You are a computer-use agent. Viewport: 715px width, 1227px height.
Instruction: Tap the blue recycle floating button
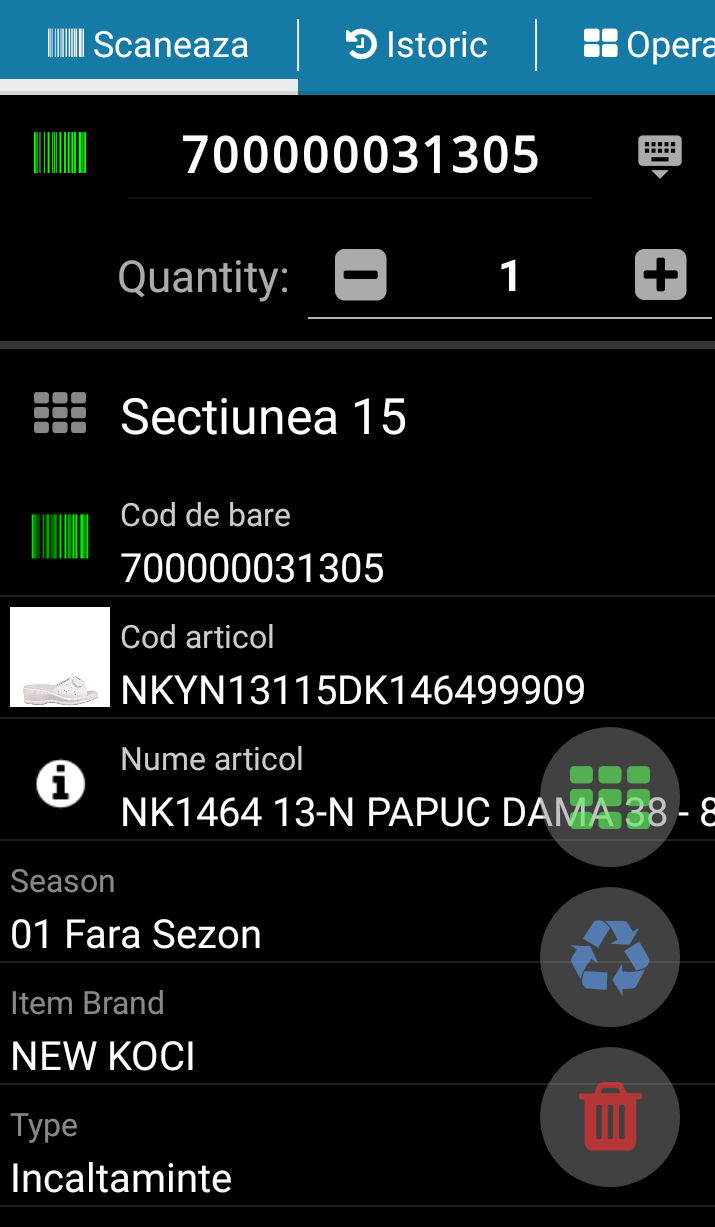click(610, 957)
